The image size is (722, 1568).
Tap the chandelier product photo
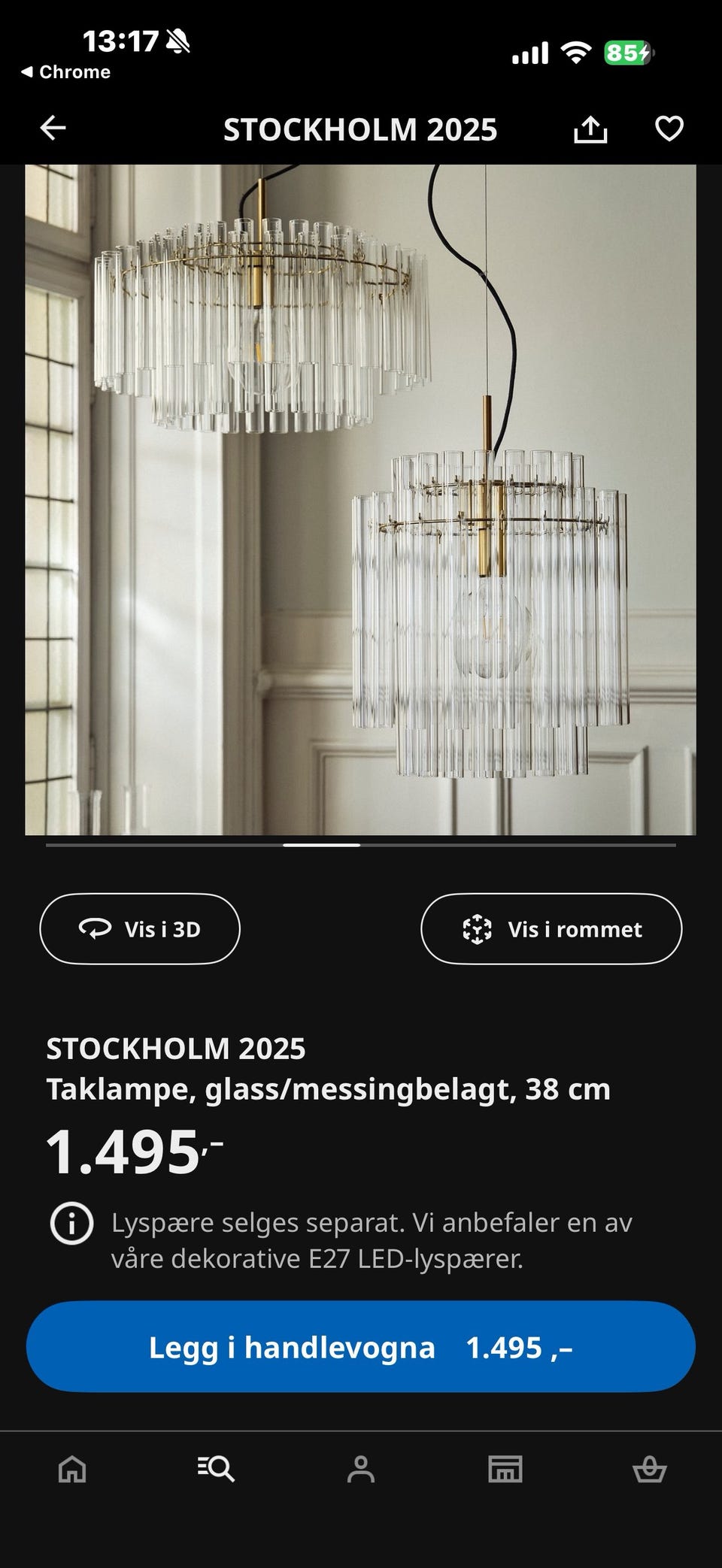coord(361,496)
